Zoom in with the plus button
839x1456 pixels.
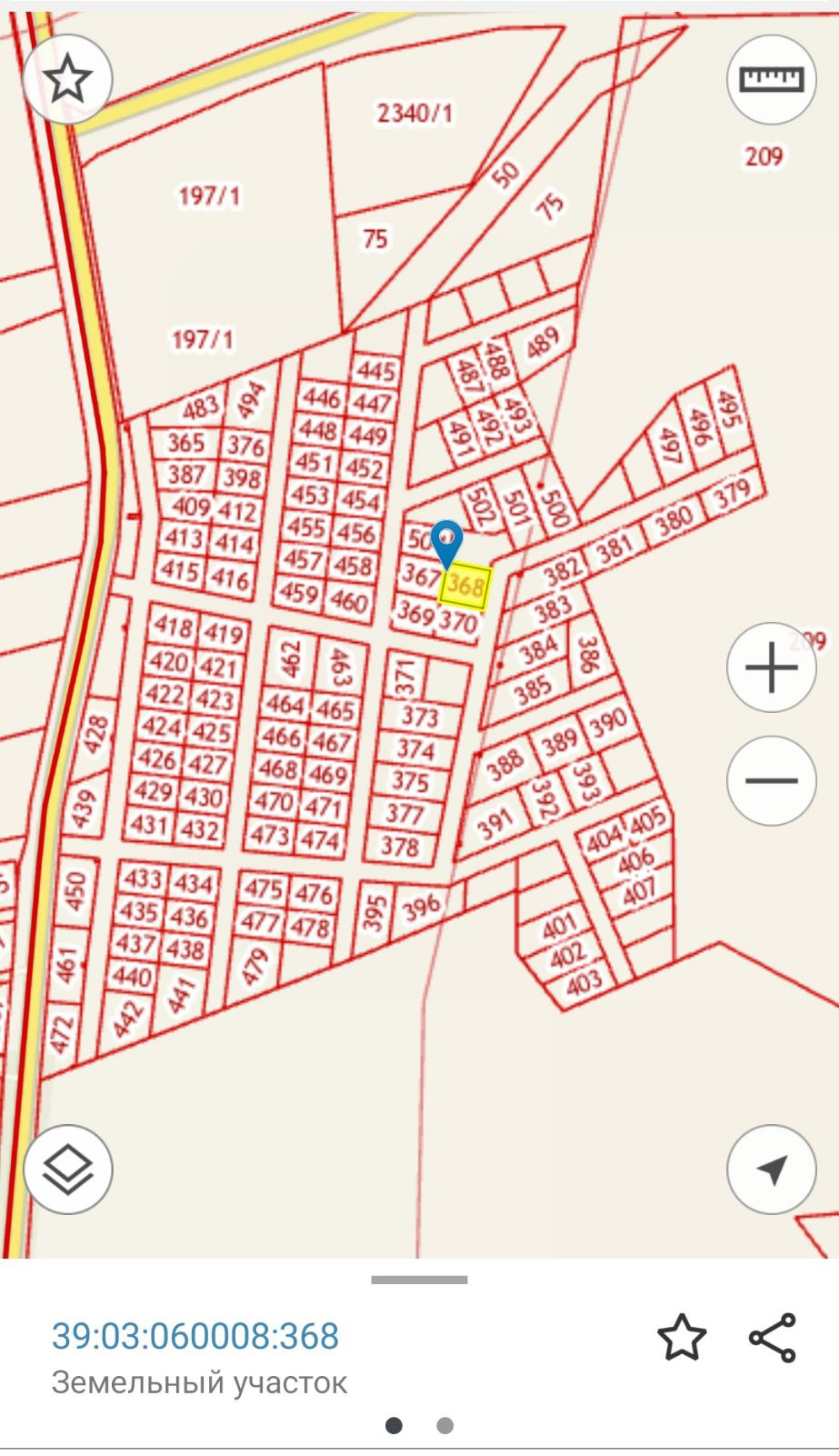click(x=772, y=668)
